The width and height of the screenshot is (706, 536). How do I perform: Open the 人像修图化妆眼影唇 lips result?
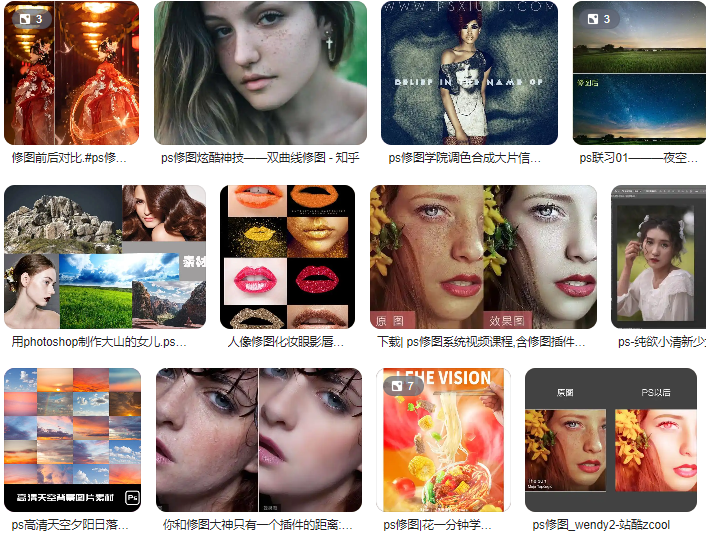[x=287, y=256]
